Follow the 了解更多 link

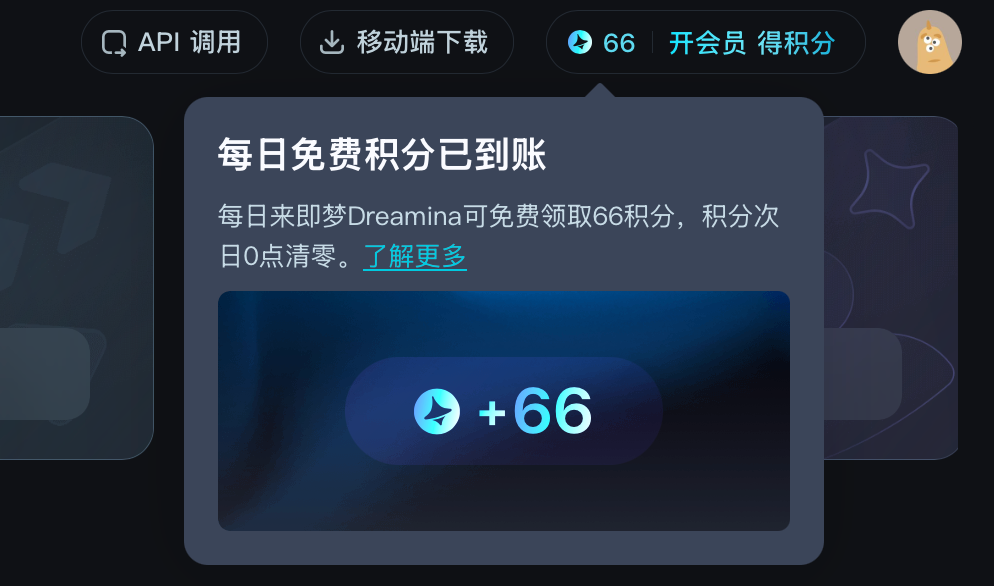pos(414,256)
